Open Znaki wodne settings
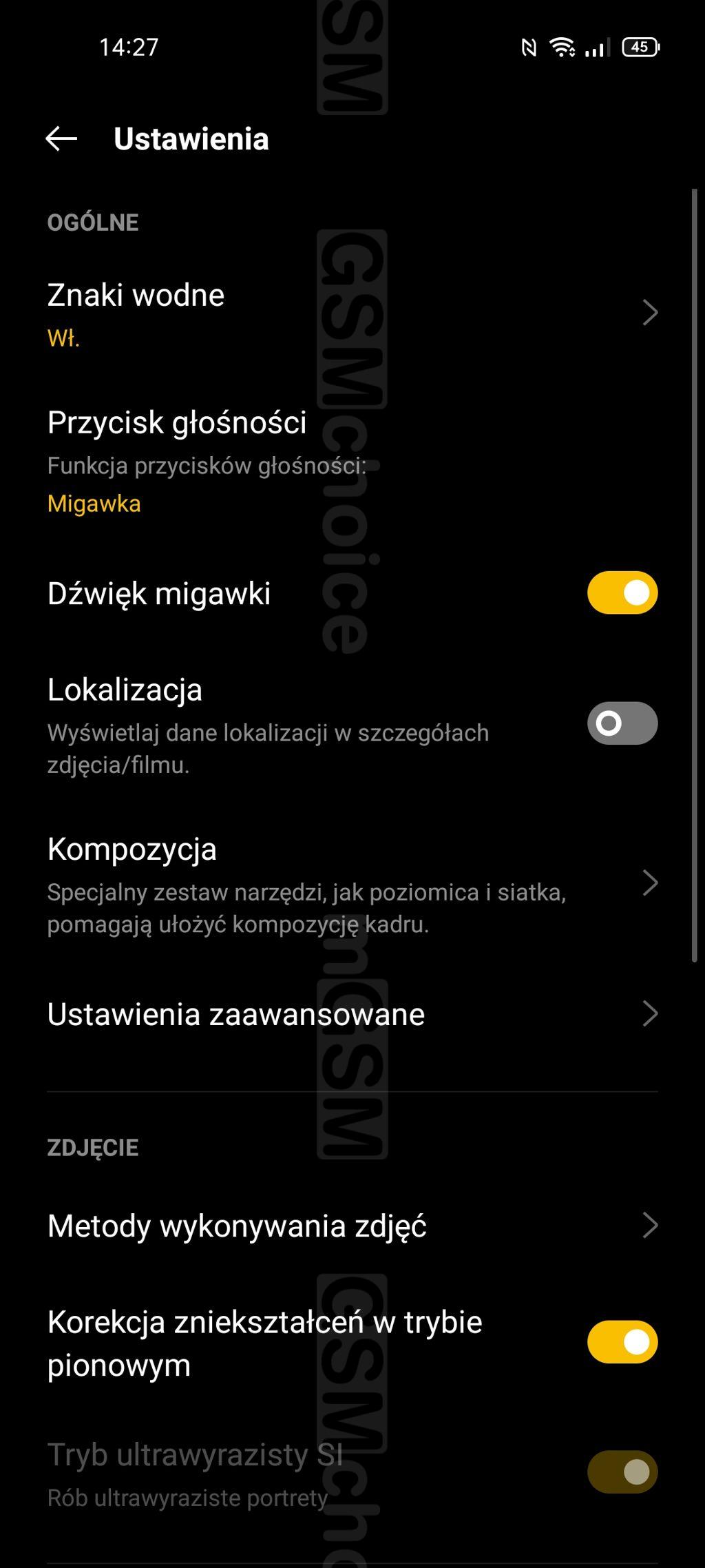The height and width of the screenshot is (1568, 705). (x=352, y=314)
